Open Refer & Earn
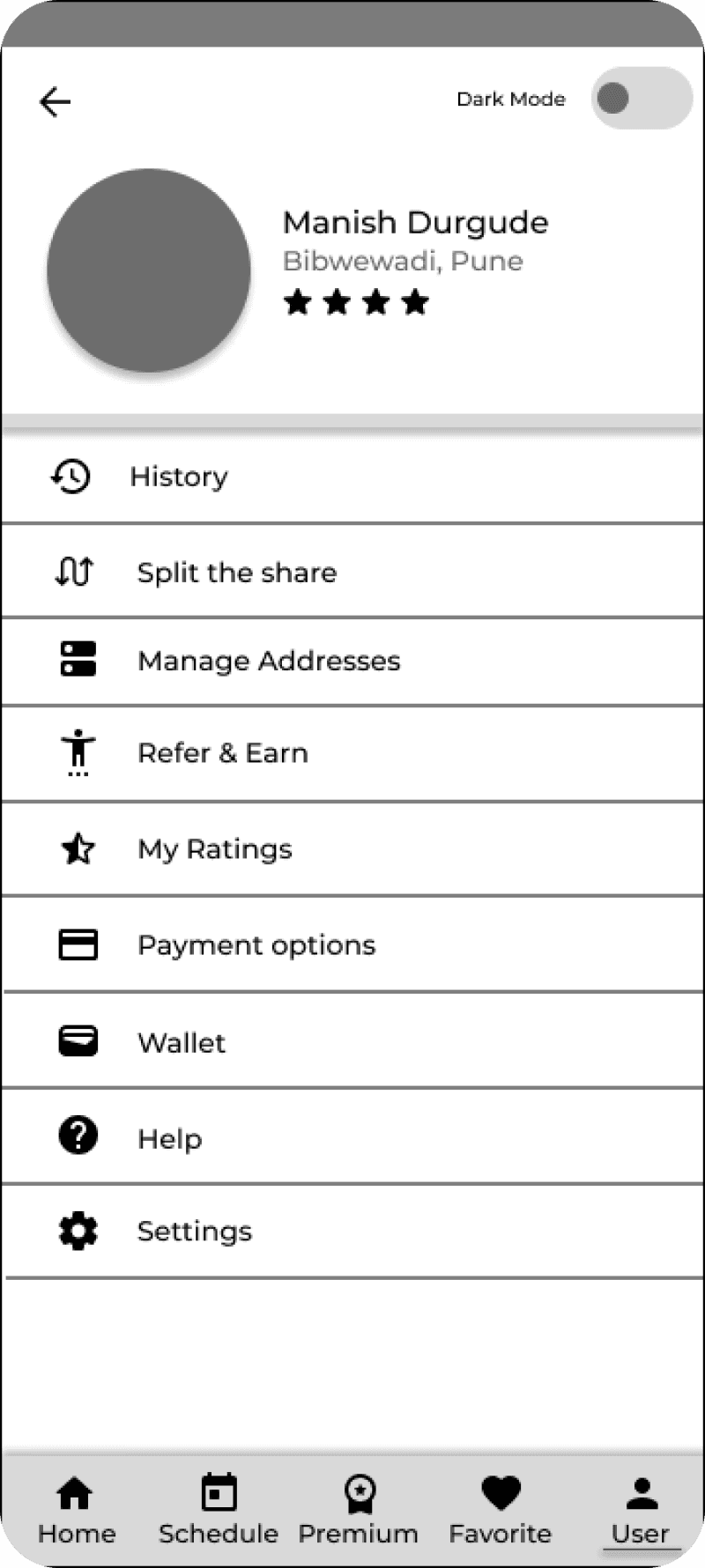 pos(222,753)
